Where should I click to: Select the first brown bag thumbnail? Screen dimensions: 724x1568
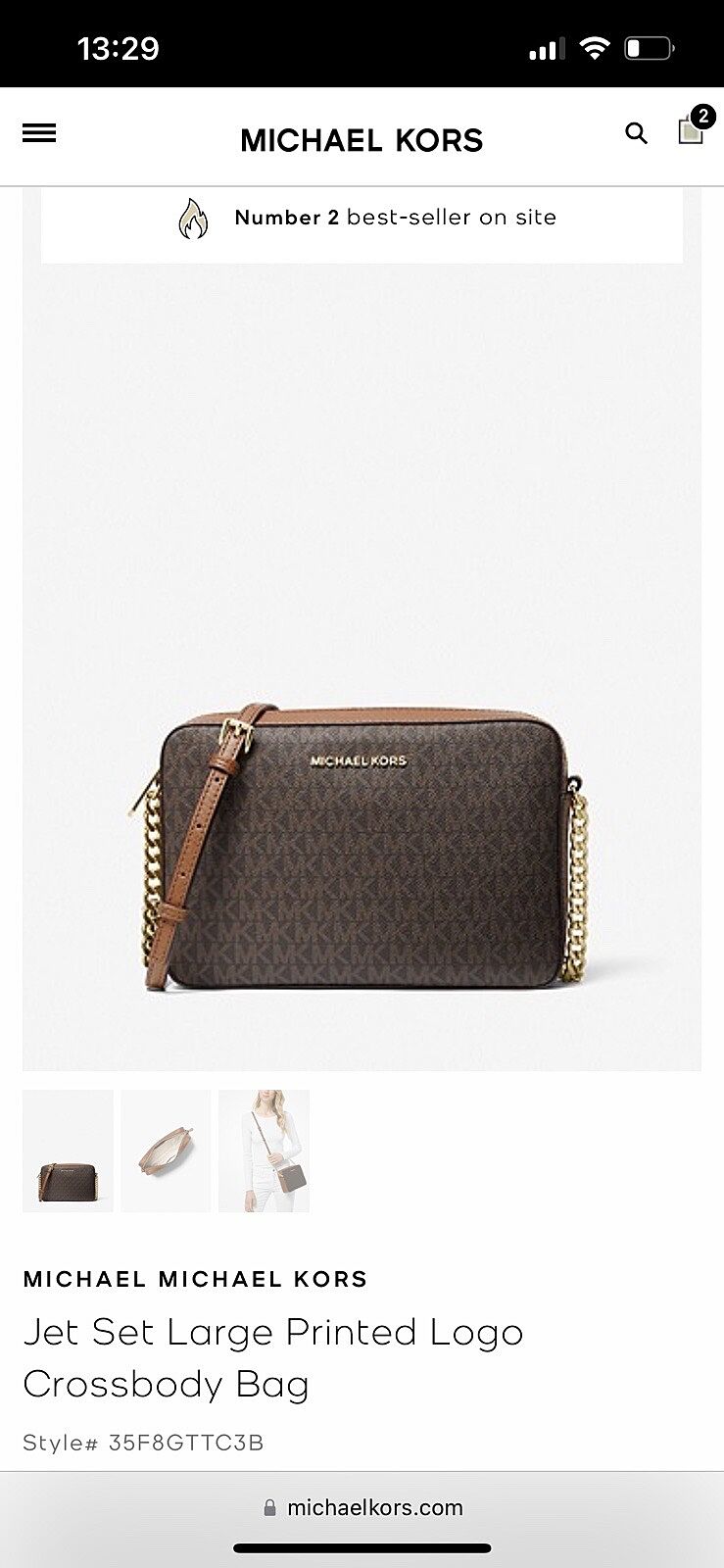click(x=68, y=1151)
